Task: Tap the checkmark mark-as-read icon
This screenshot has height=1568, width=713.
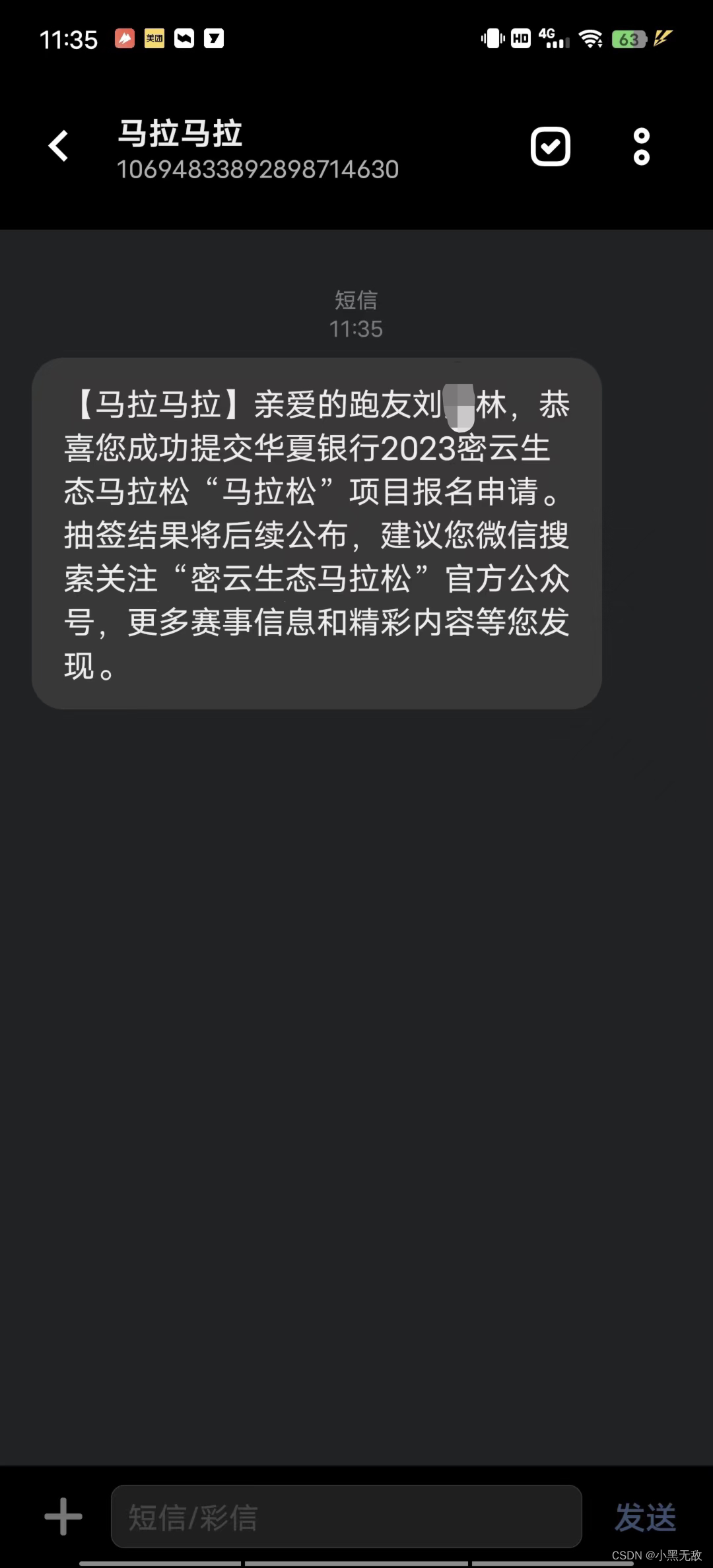Action: point(551,145)
